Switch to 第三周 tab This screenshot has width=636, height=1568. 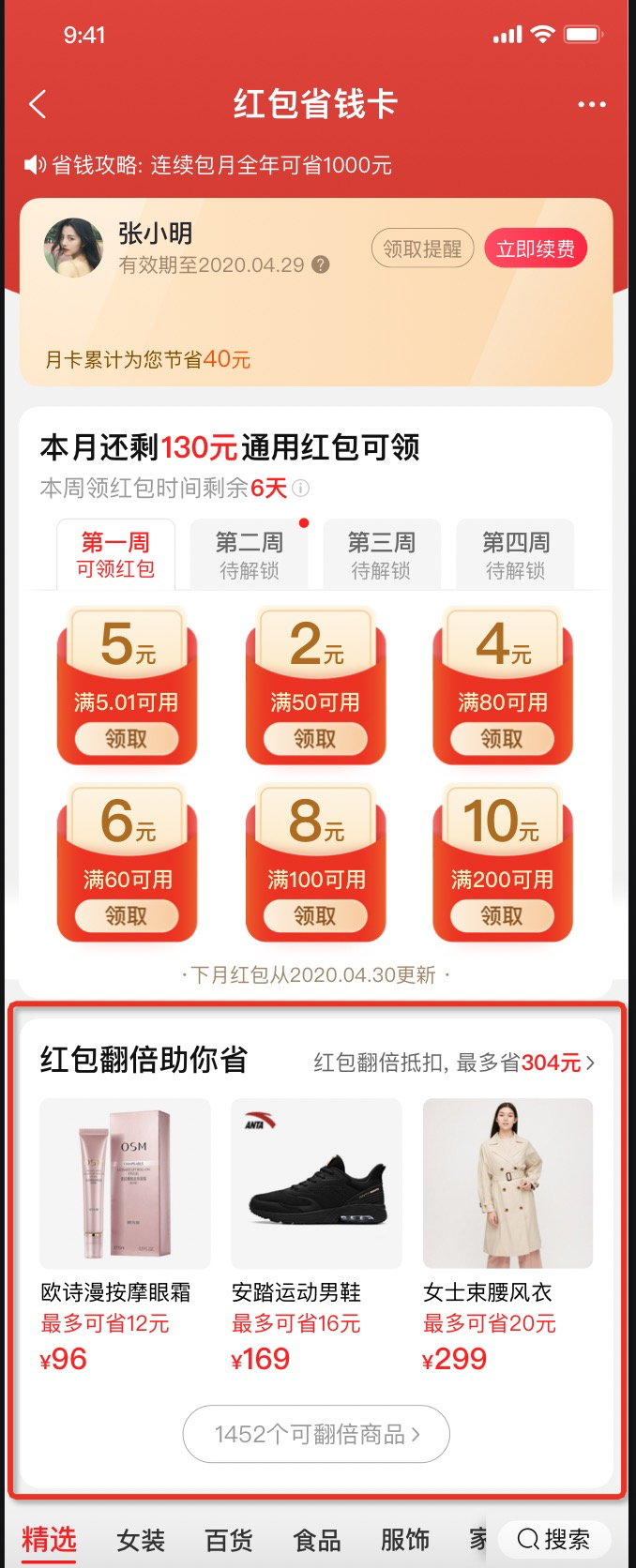pyautogui.click(x=381, y=555)
